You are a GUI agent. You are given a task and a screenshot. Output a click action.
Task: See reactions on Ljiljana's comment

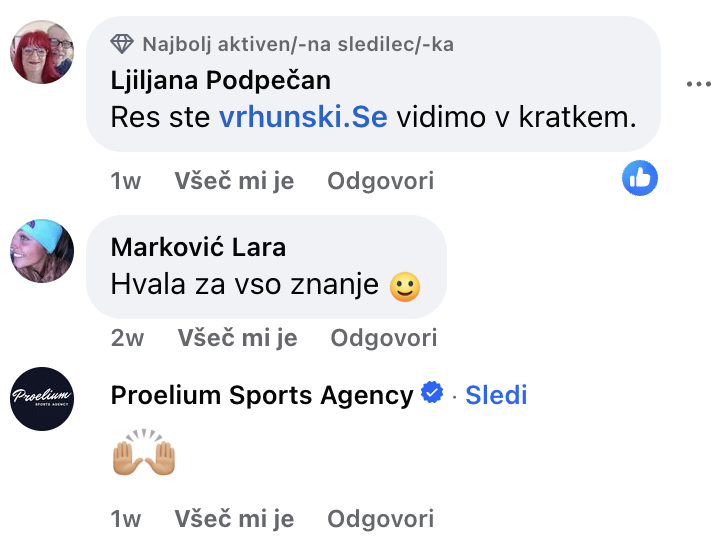tap(639, 179)
